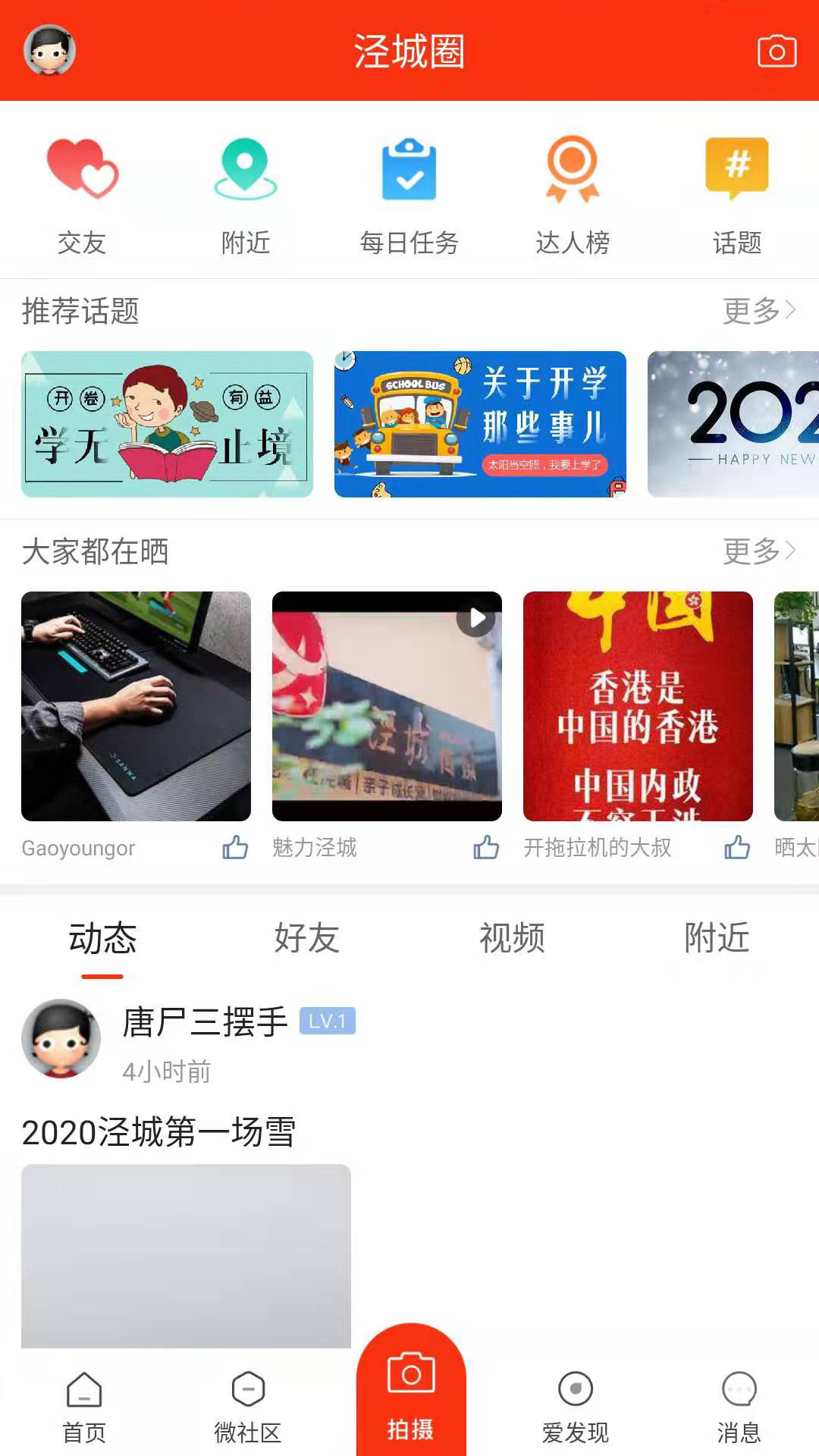Go to the 首页 tab
This screenshot has height=1456, width=819.
coord(83,1407)
